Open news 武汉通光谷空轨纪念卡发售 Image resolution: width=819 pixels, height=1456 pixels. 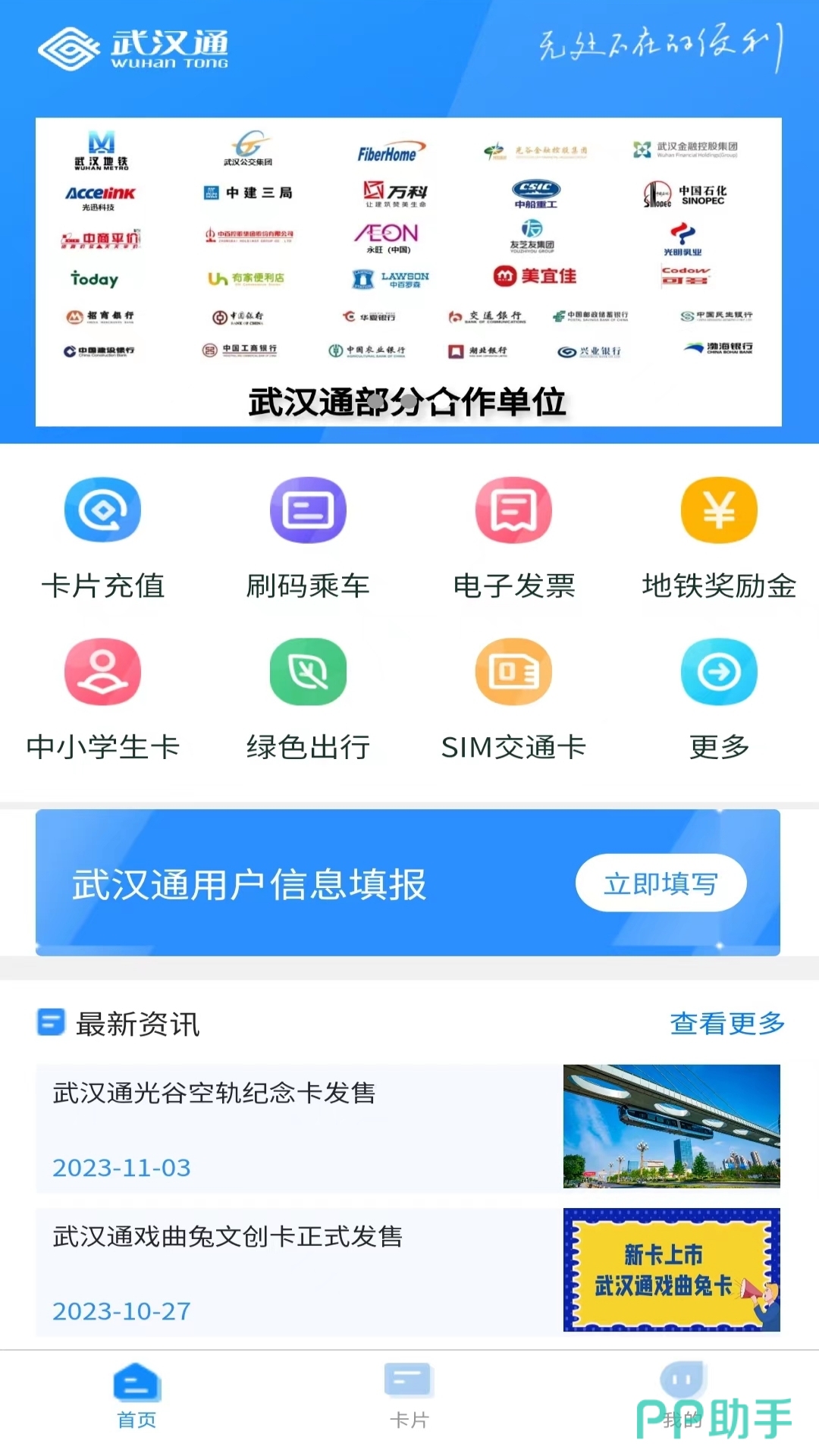pyautogui.click(x=408, y=1128)
